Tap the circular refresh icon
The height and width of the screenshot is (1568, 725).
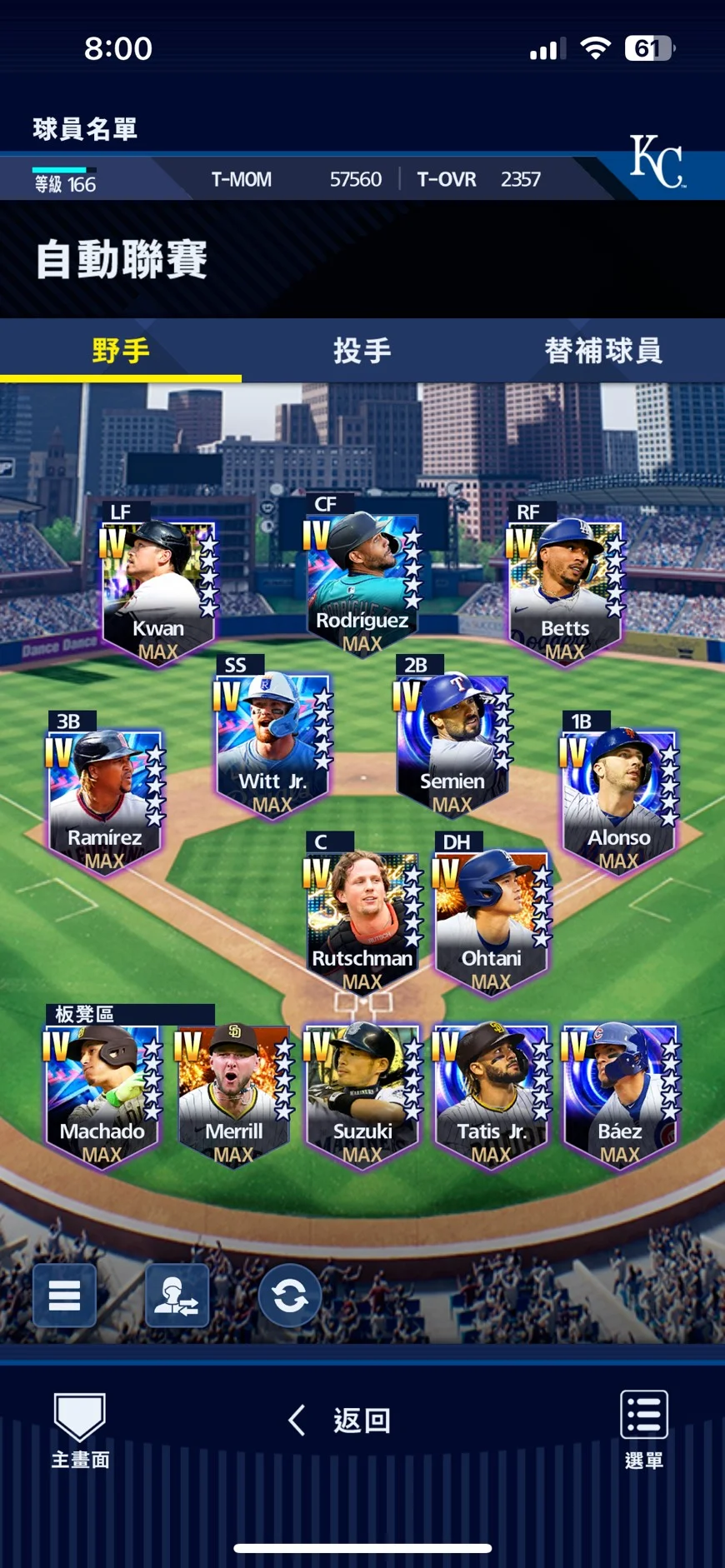[289, 1296]
